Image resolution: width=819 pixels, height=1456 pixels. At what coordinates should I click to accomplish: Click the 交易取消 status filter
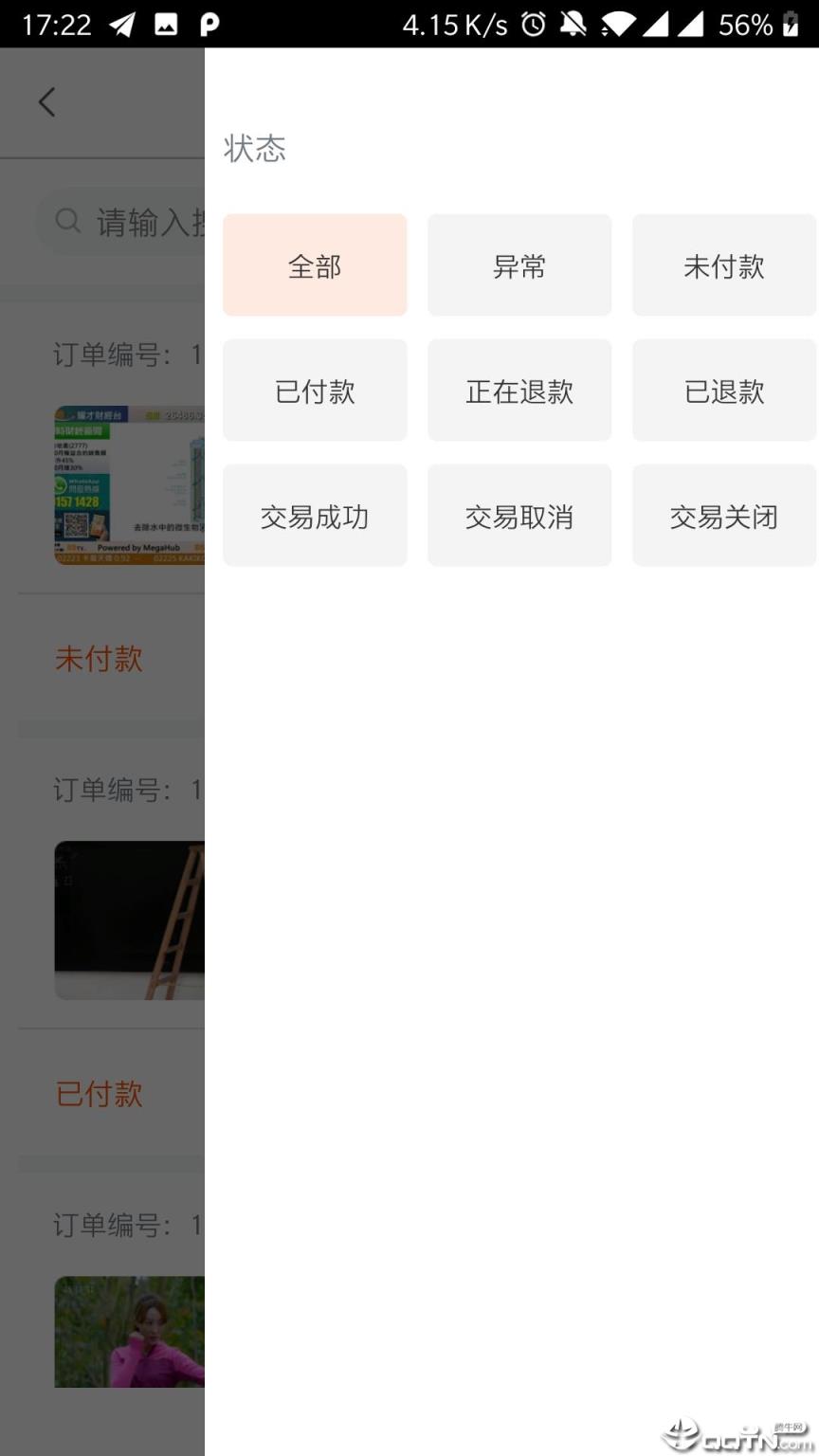pos(519,515)
